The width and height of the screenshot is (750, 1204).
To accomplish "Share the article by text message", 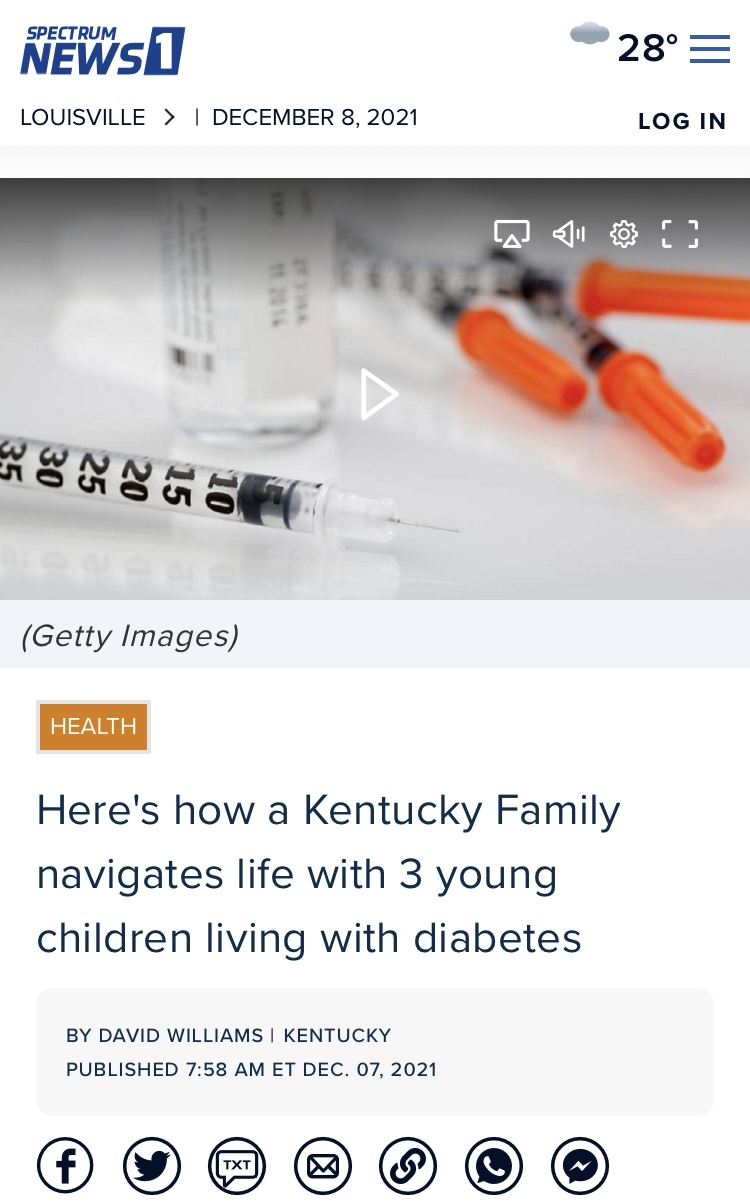I will pos(237,1166).
